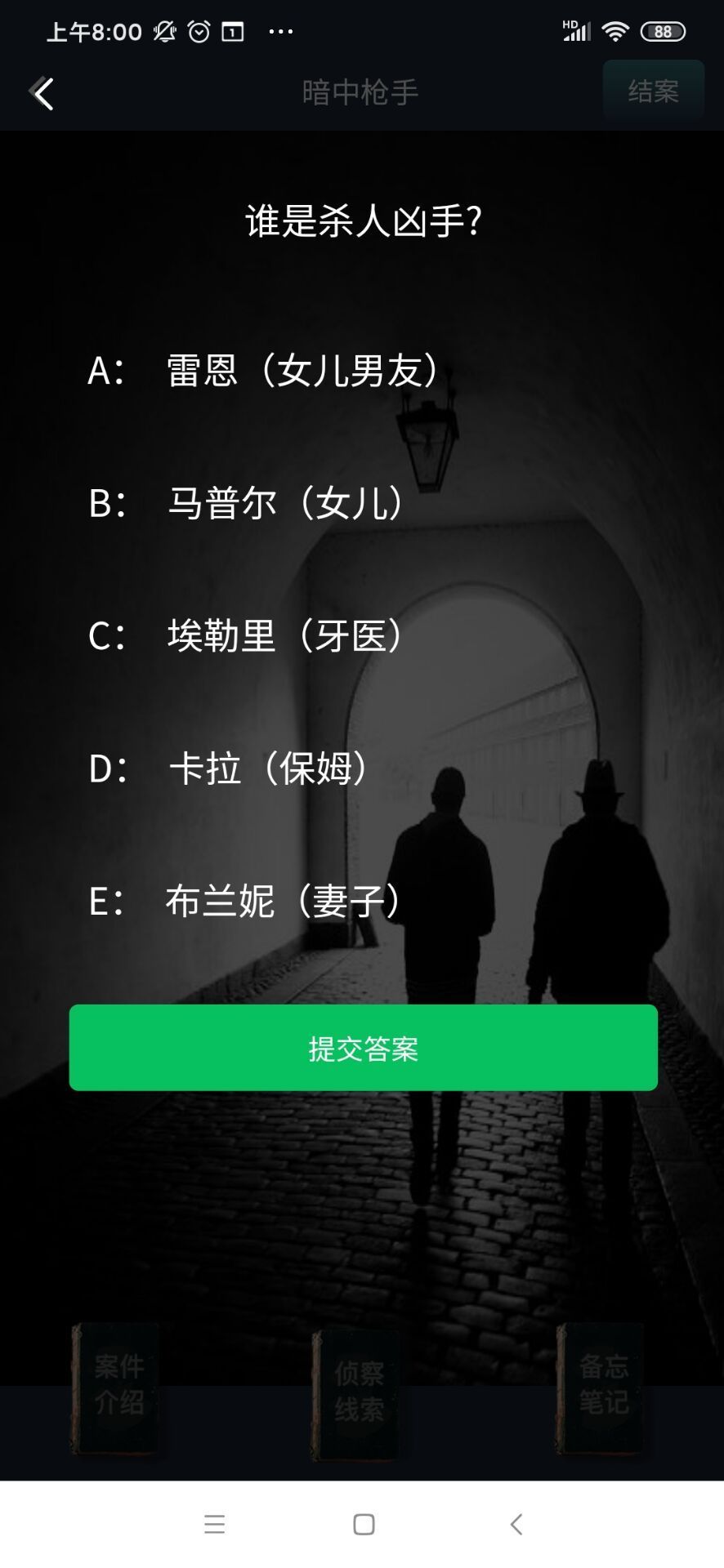Screen dimensions: 724x1568
Task: Select answer A: 雷恩（女儿男友）
Action: coord(266,370)
